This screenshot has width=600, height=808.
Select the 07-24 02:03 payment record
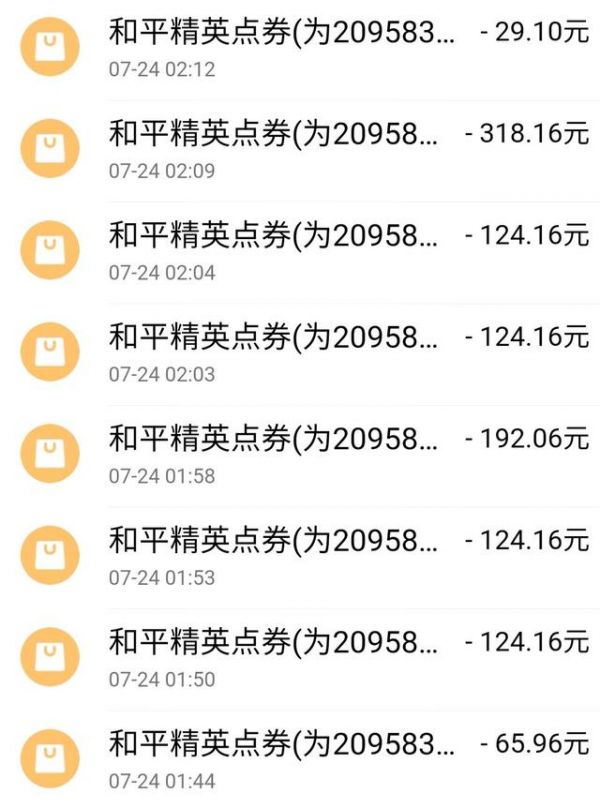tap(300, 352)
